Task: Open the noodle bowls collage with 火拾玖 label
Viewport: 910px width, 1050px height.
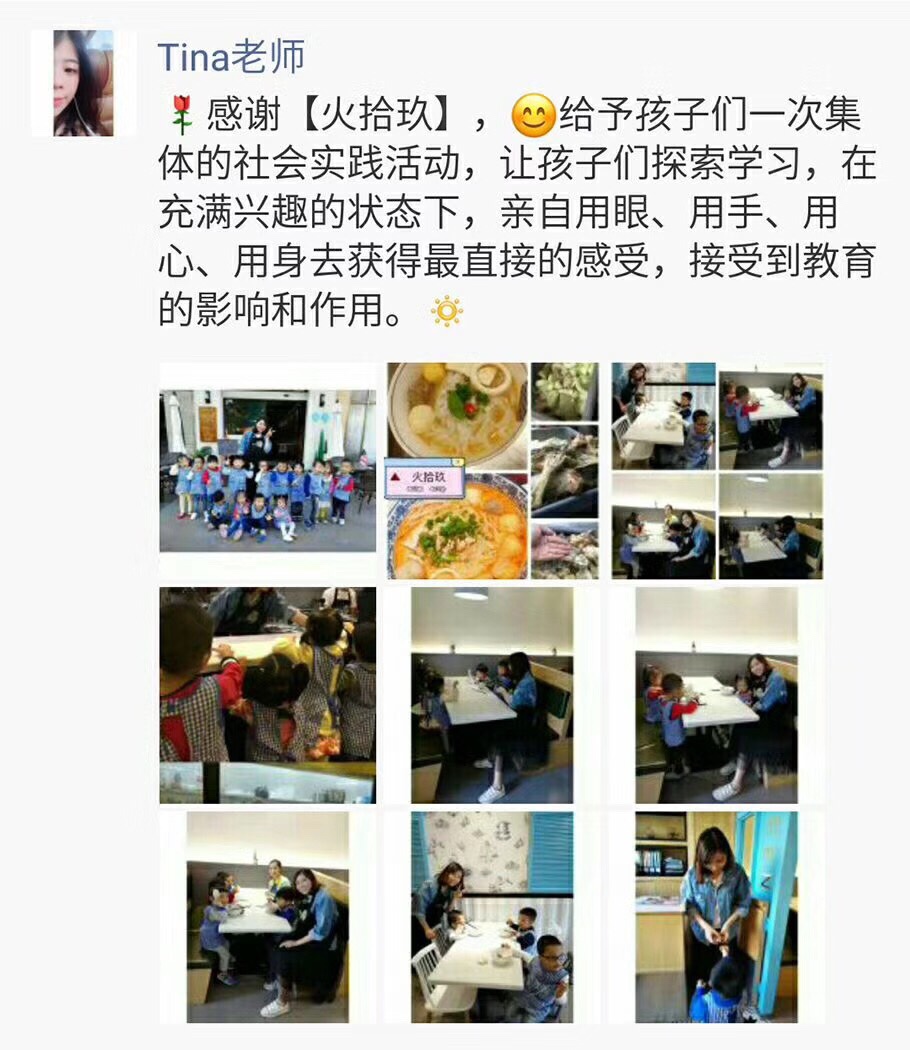Action: (x=493, y=470)
